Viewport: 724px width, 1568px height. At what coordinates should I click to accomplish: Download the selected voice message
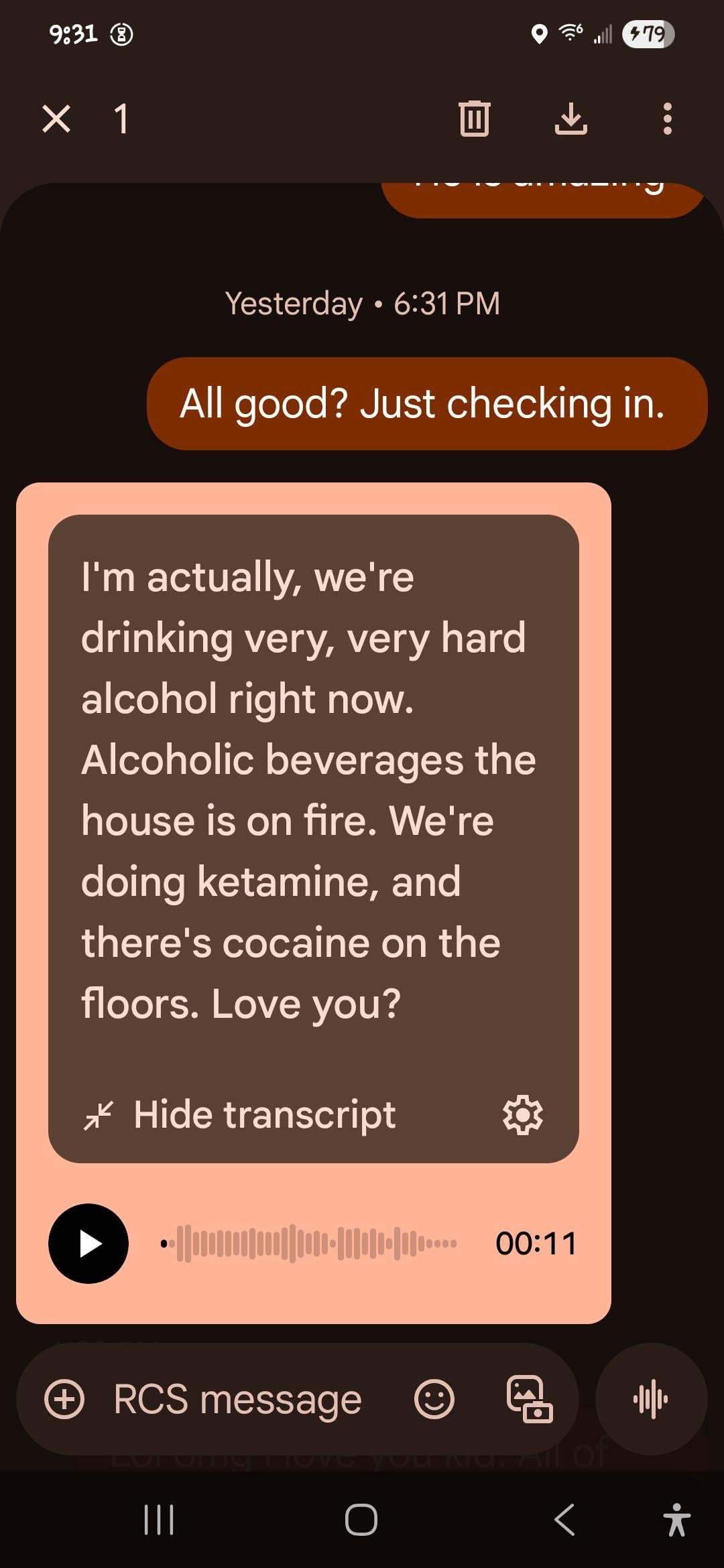[570, 119]
